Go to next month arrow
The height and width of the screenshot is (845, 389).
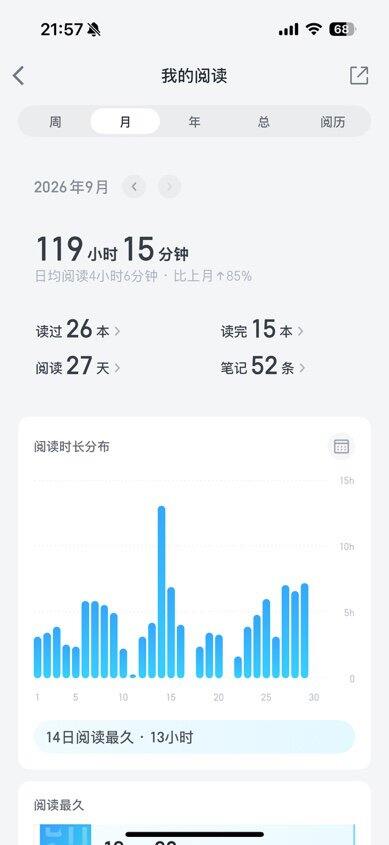click(170, 187)
